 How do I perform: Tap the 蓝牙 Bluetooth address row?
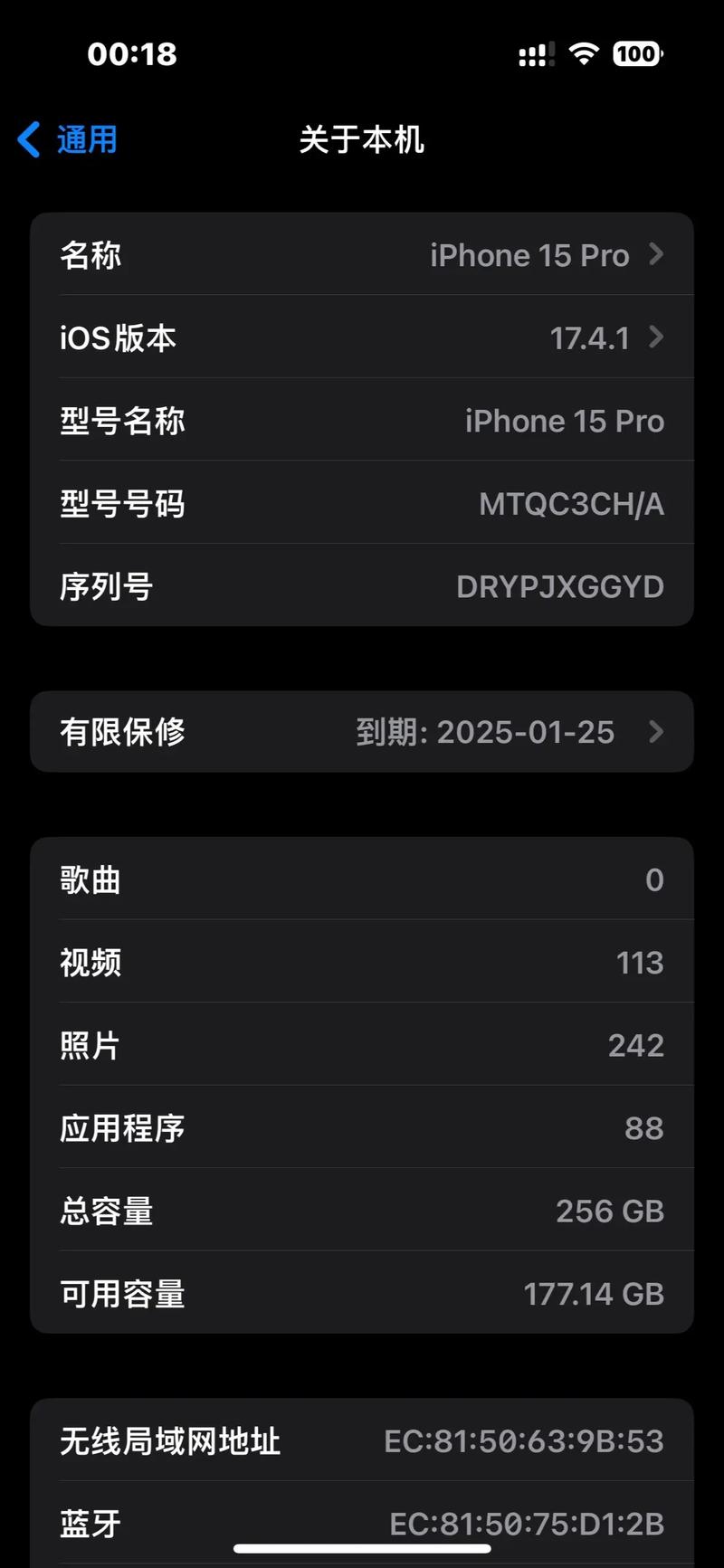tap(362, 1524)
